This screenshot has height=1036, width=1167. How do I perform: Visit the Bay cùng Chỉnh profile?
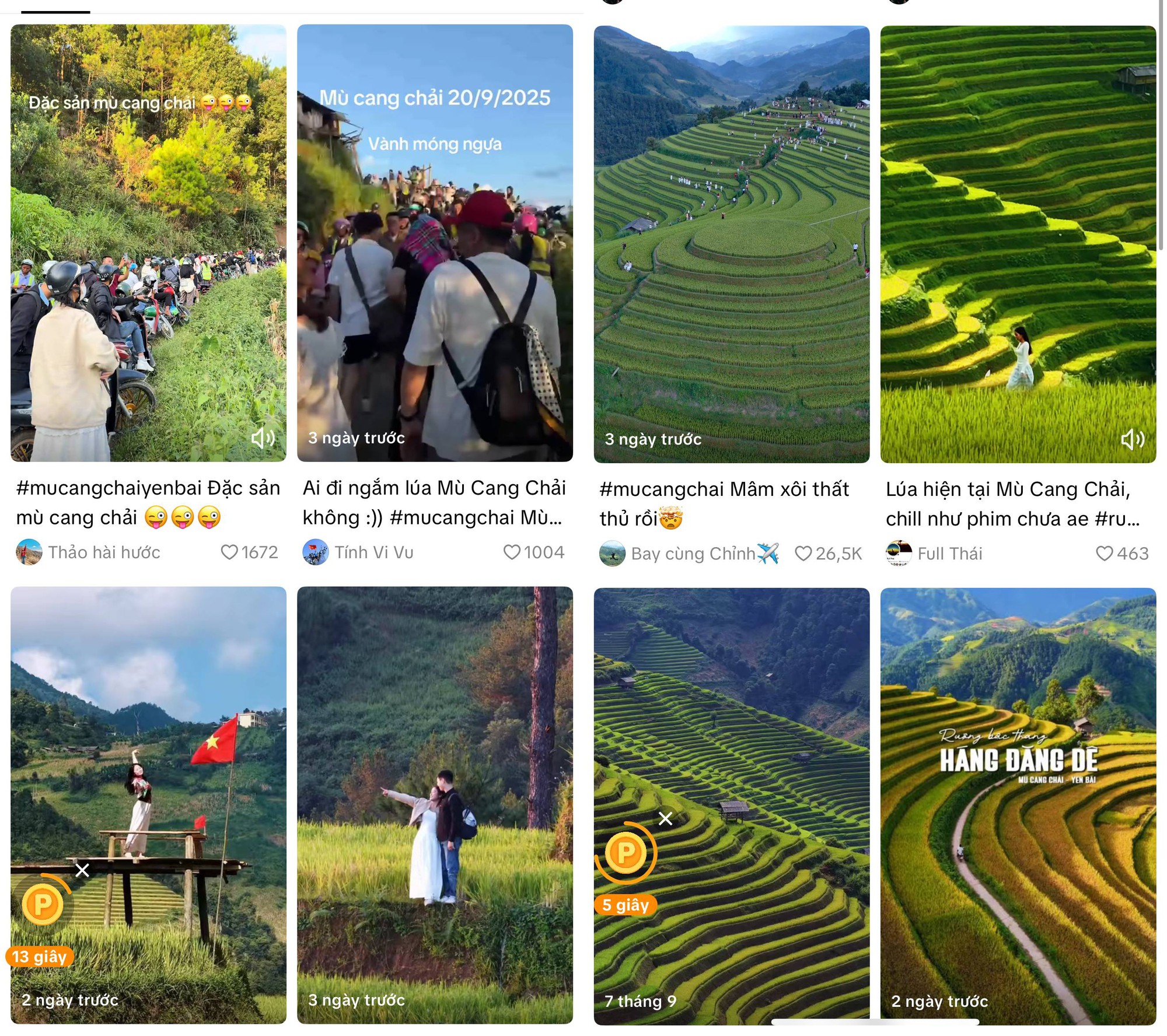click(693, 553)
